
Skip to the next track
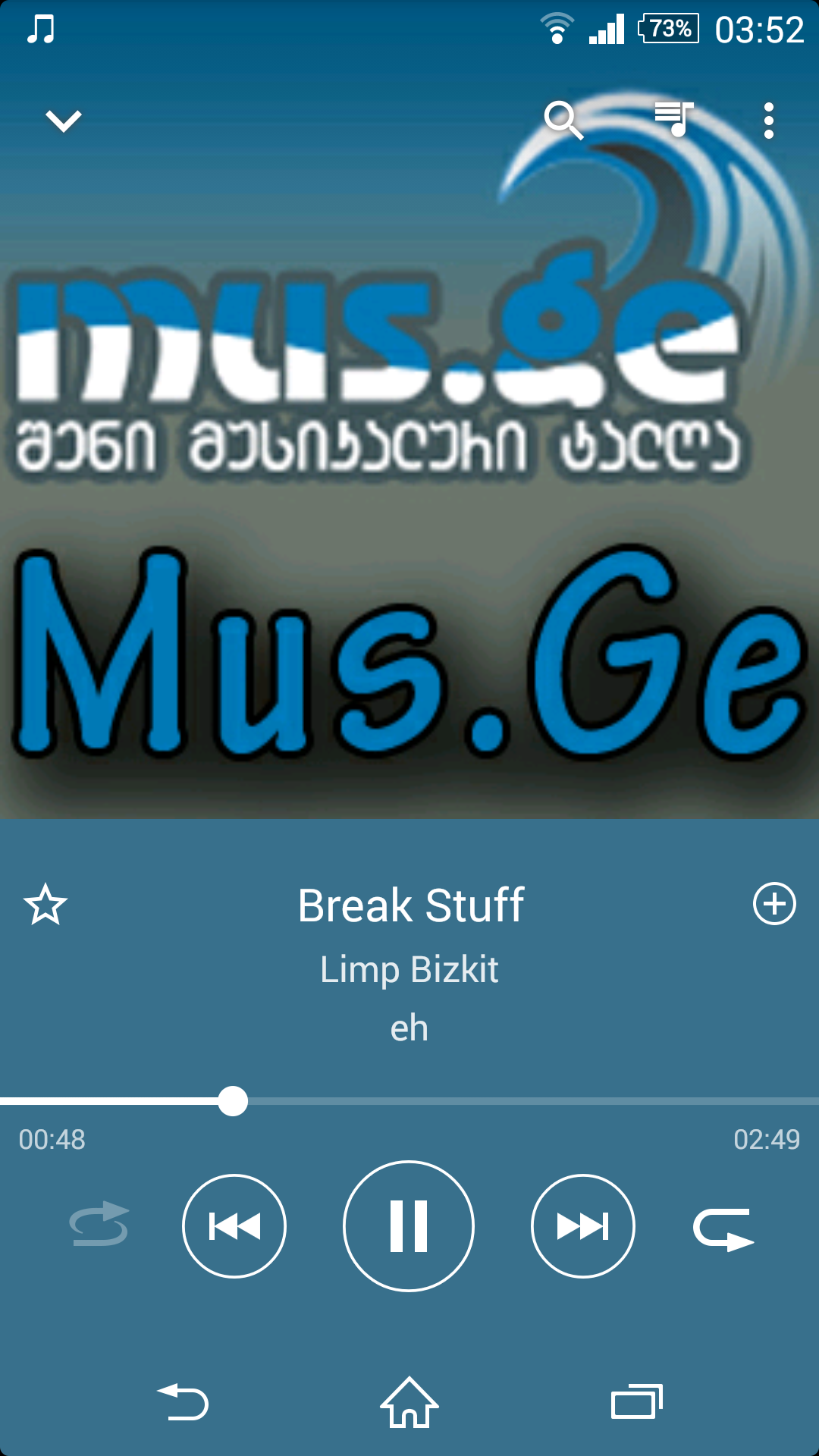[583, 1225]
